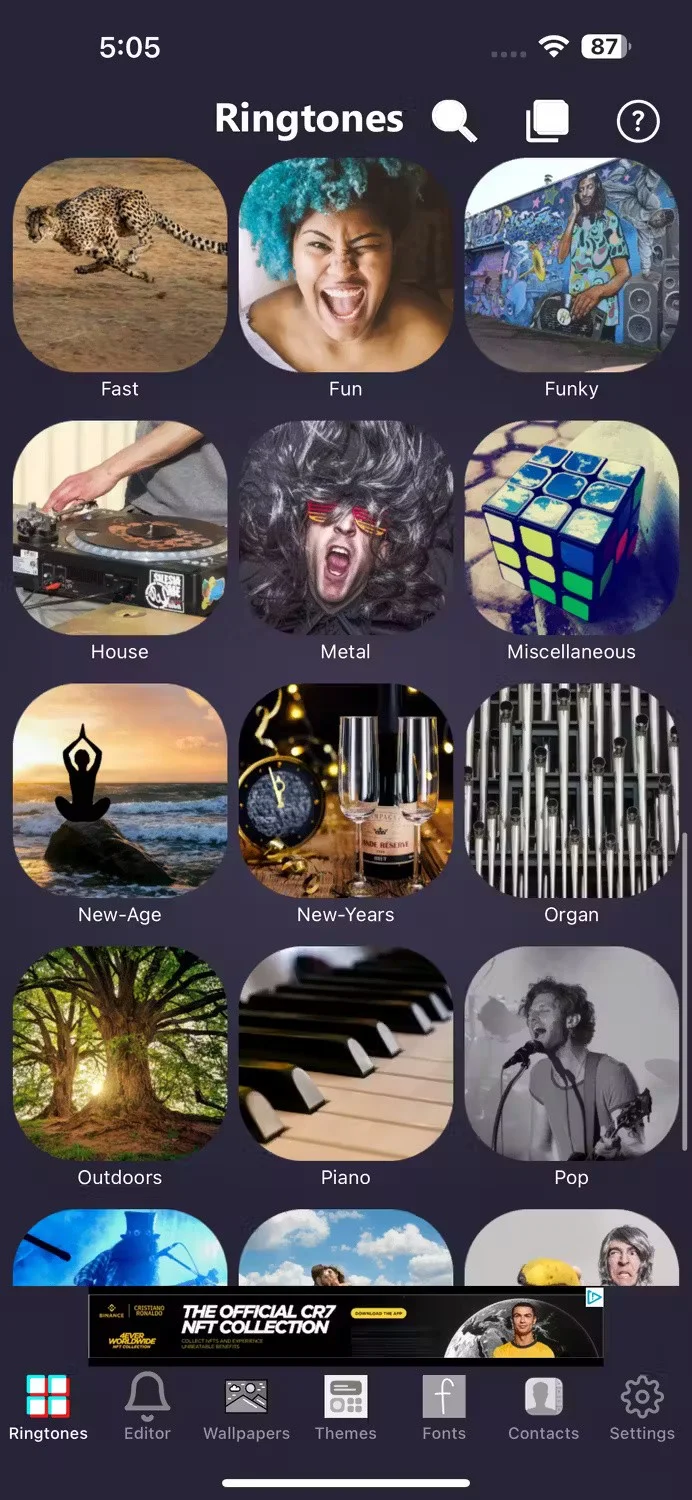The width and height of the screenshot is (692, 1500).
Task: Open the ringtone search
Action: point(454,121)
